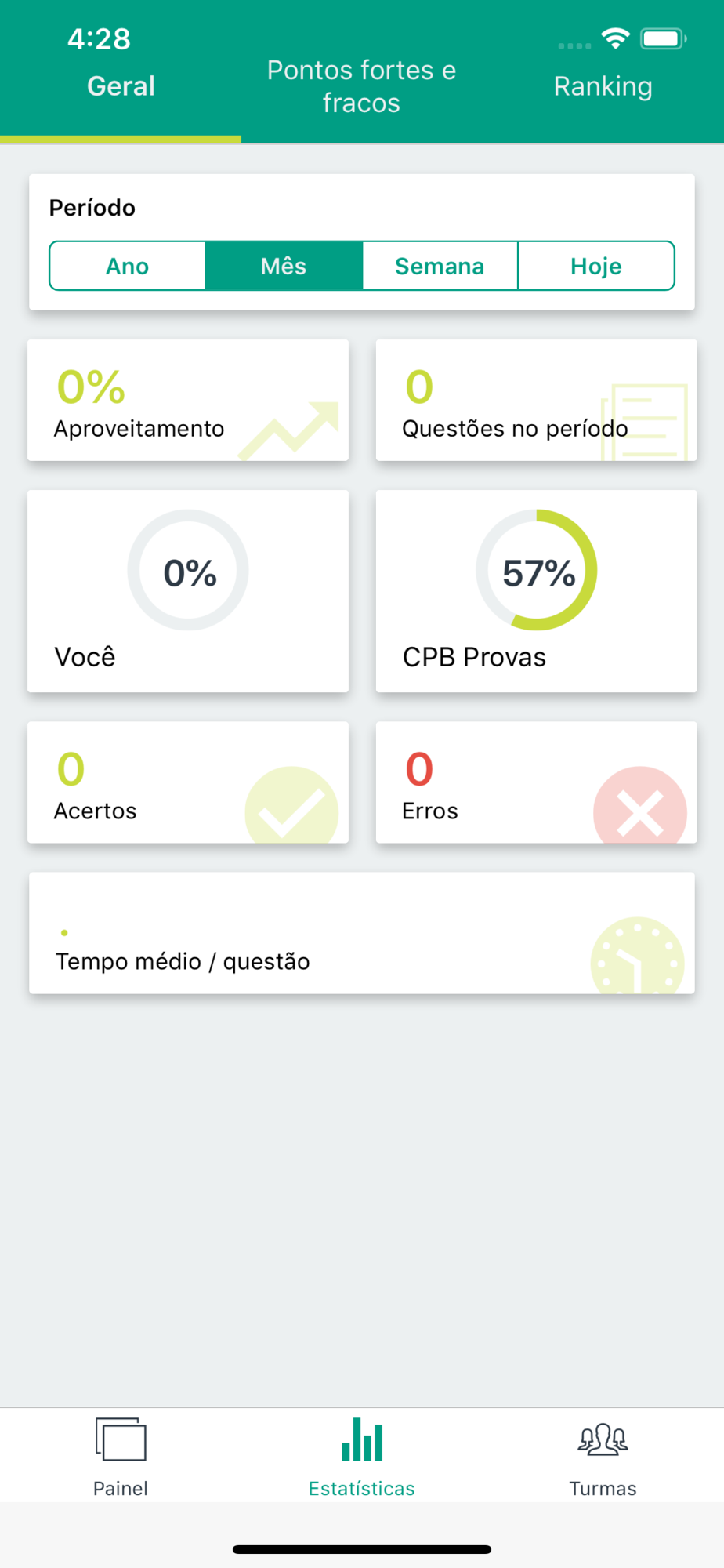
Task: Open the Ranking tab
Action: pyautogui.click(x=603, y=86)
